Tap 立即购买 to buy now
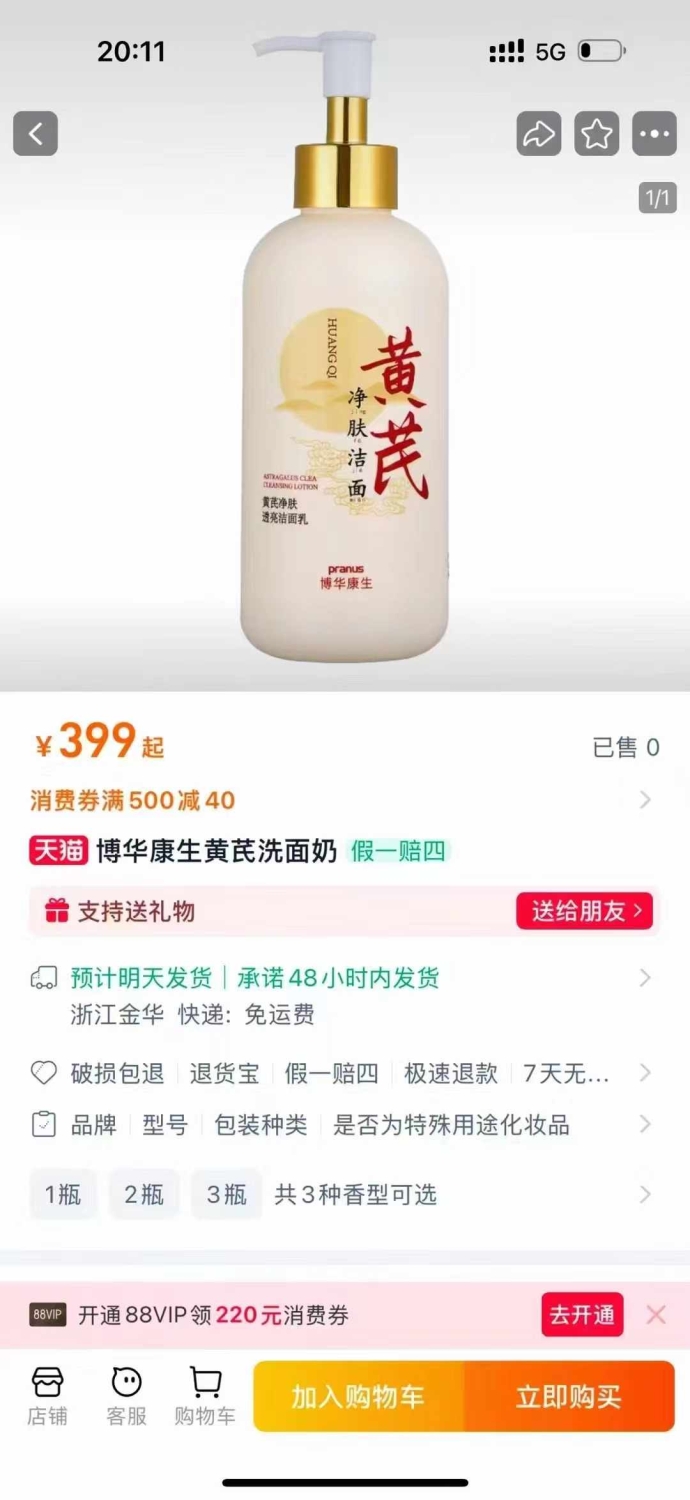Viewport: 690px width, 1500px height. 569,1396
